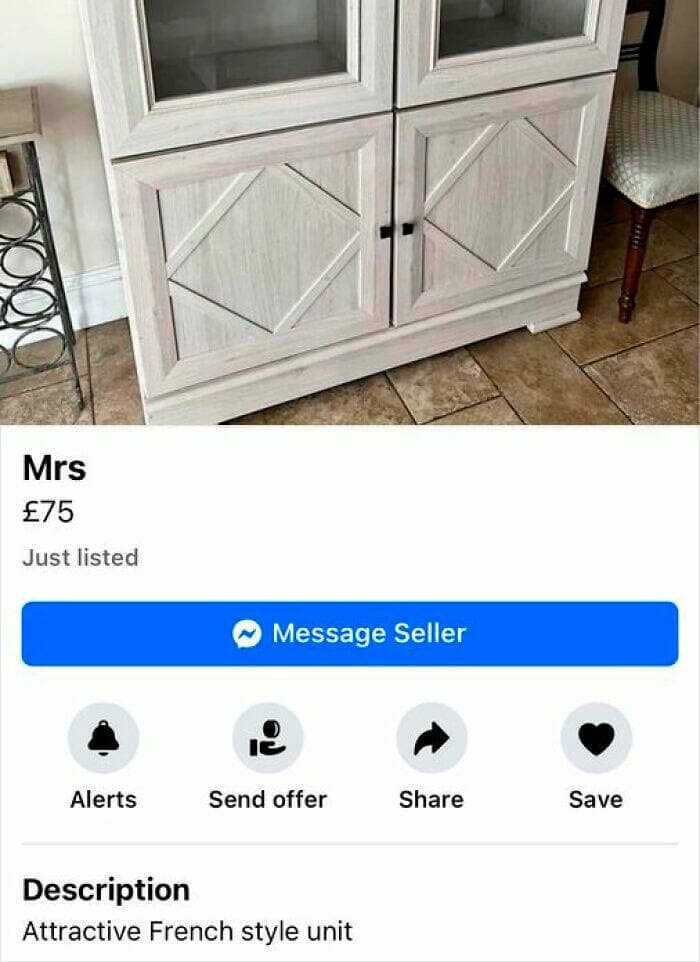Save the listing with the heart

pyautogui.click(x=596, y=739)
